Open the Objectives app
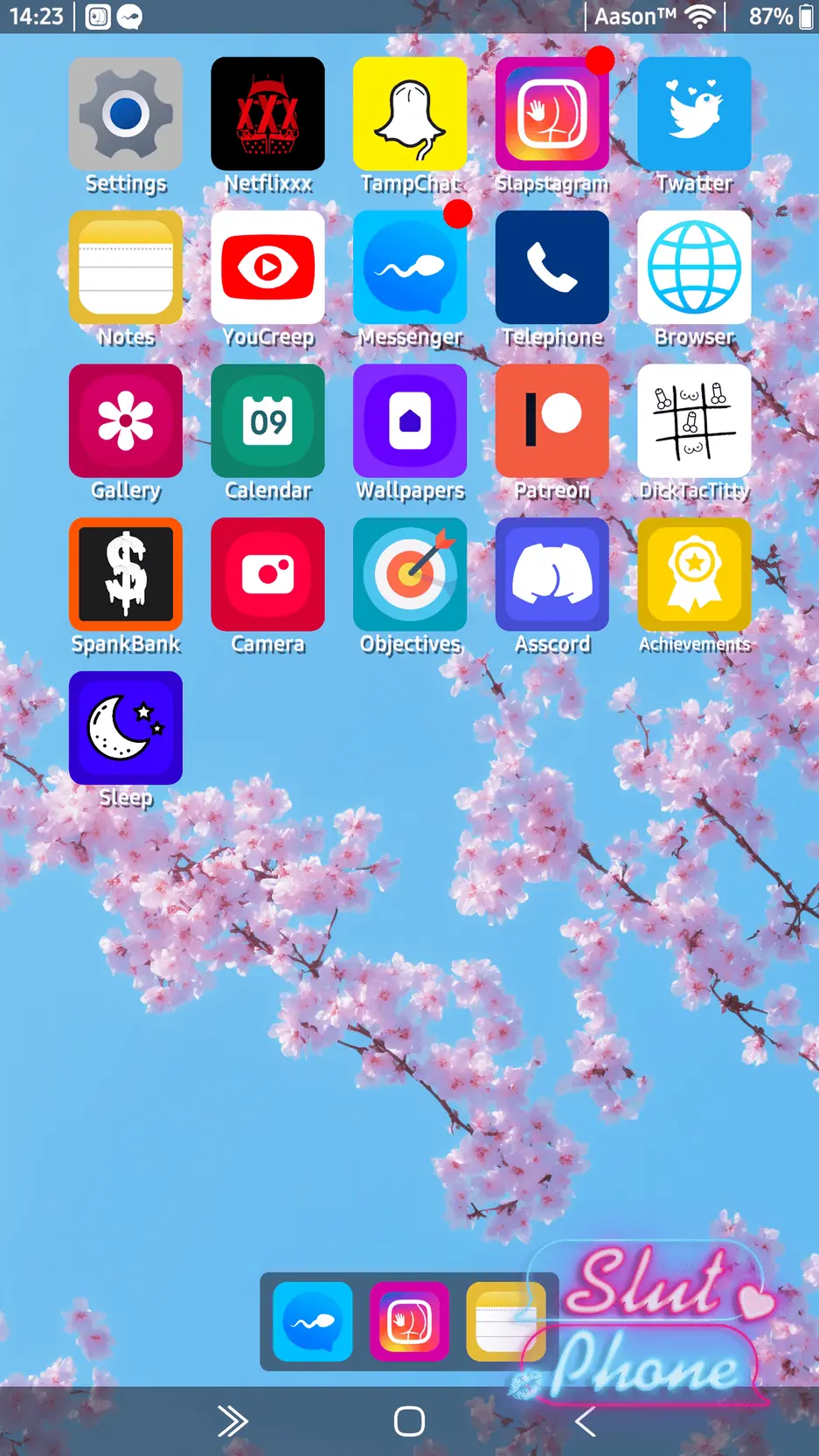The image size is (819, 1456). click(x=410, y=574)
